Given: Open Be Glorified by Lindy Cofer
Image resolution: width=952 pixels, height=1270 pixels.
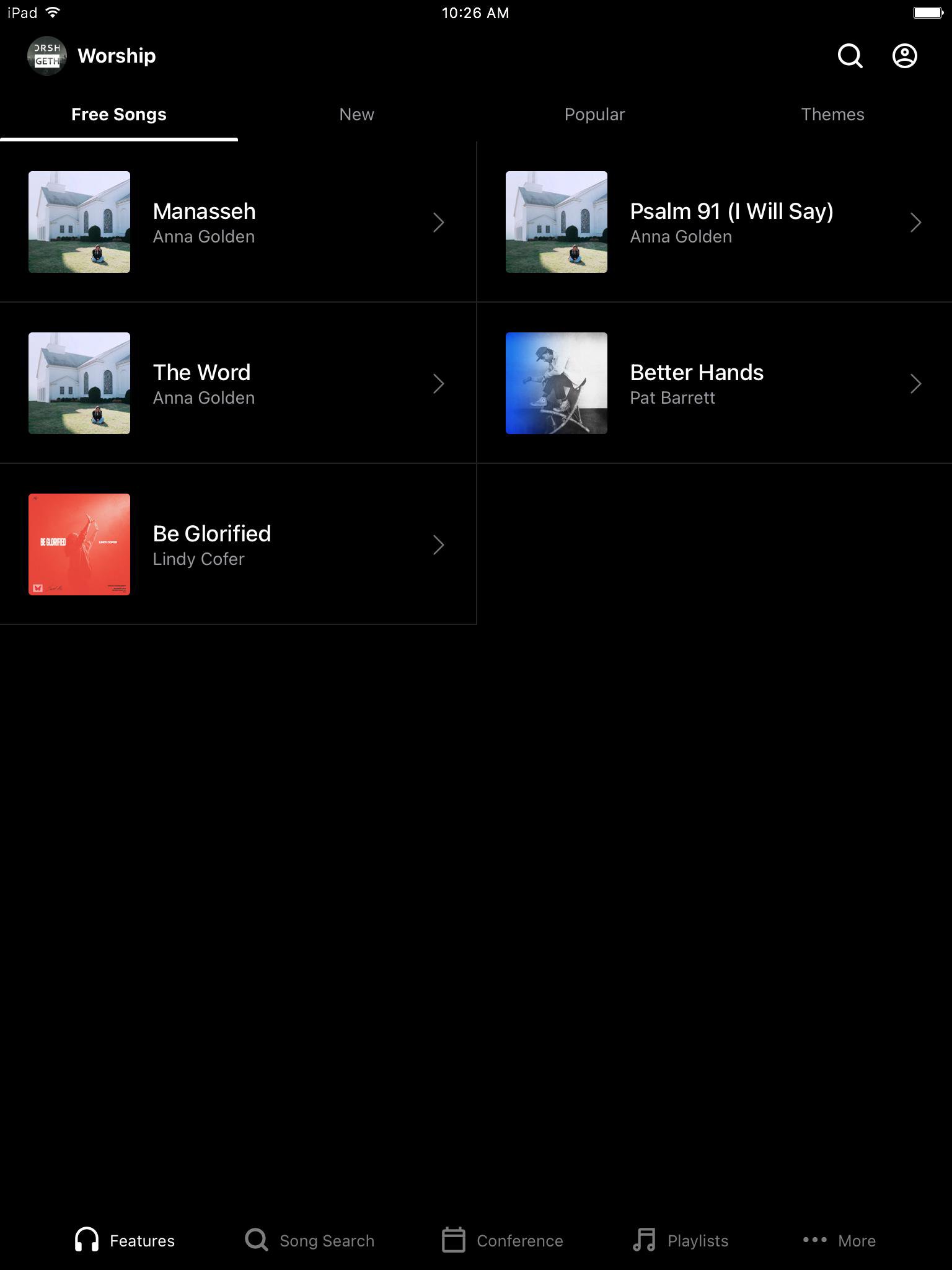Looking at the screenshot, I should pyautogui.click(x=238, y=544).
